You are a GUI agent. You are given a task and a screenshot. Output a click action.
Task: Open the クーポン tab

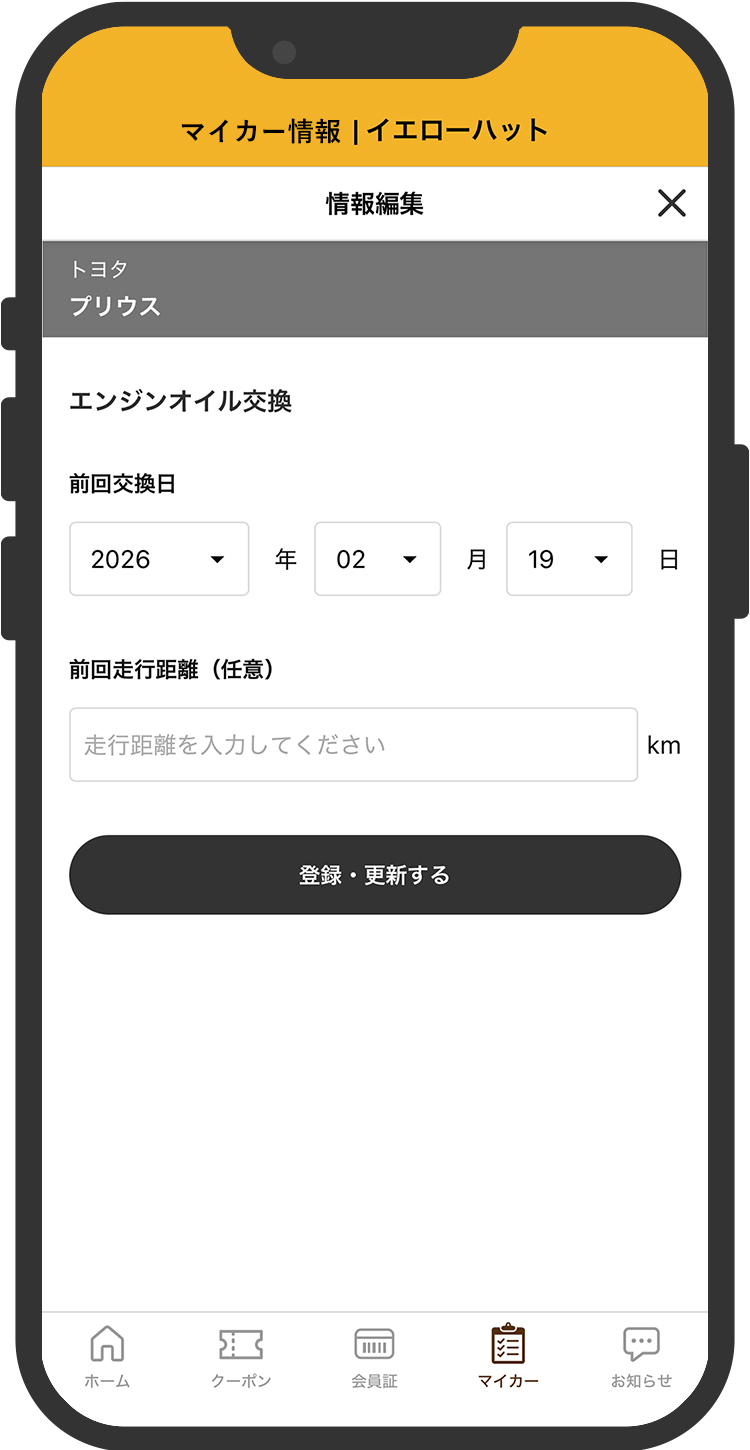241,1356
